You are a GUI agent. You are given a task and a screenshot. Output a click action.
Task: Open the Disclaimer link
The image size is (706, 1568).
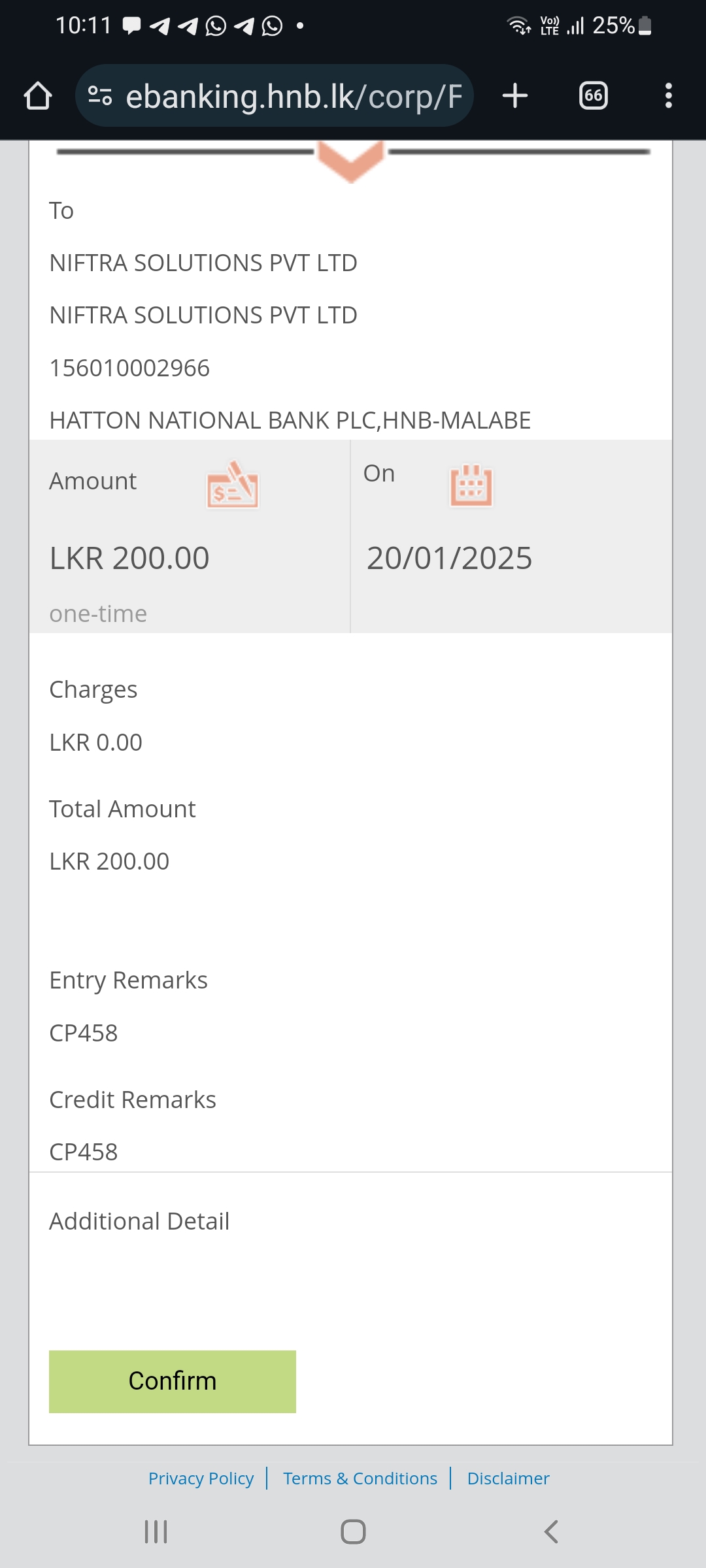pos(508,1478)
